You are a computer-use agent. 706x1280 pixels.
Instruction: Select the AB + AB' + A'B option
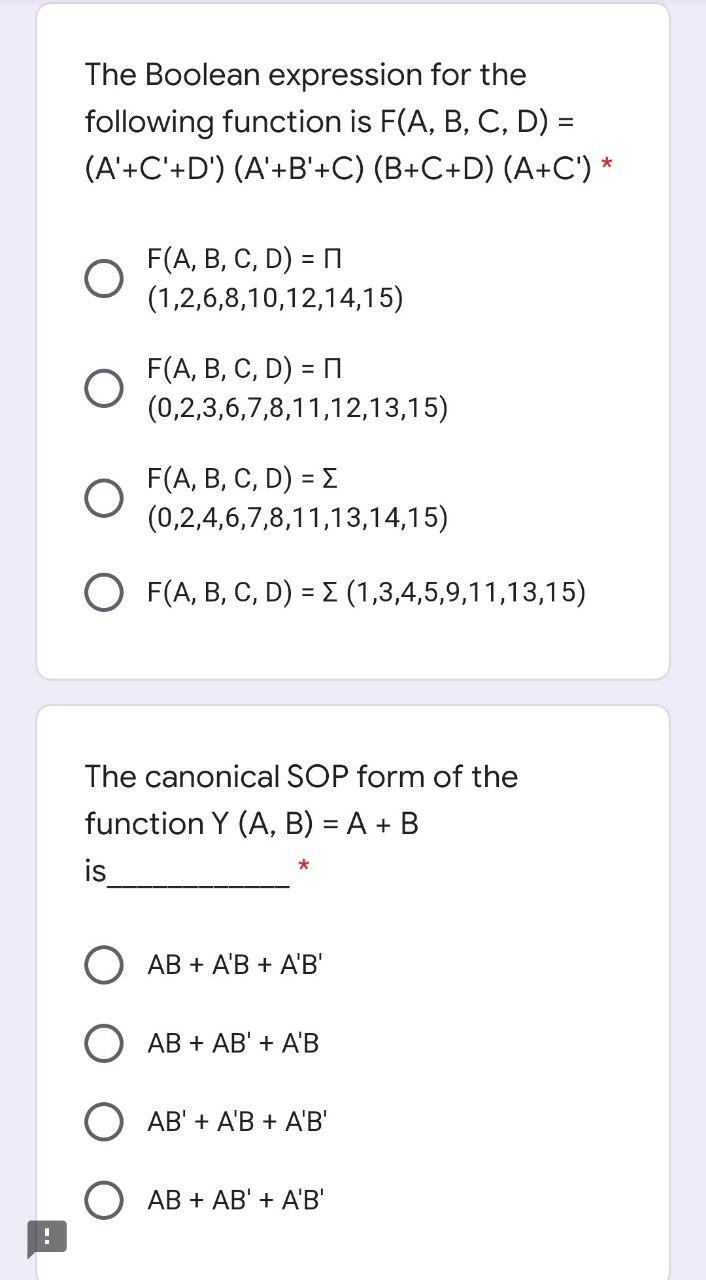click(x=104, y=1043)
